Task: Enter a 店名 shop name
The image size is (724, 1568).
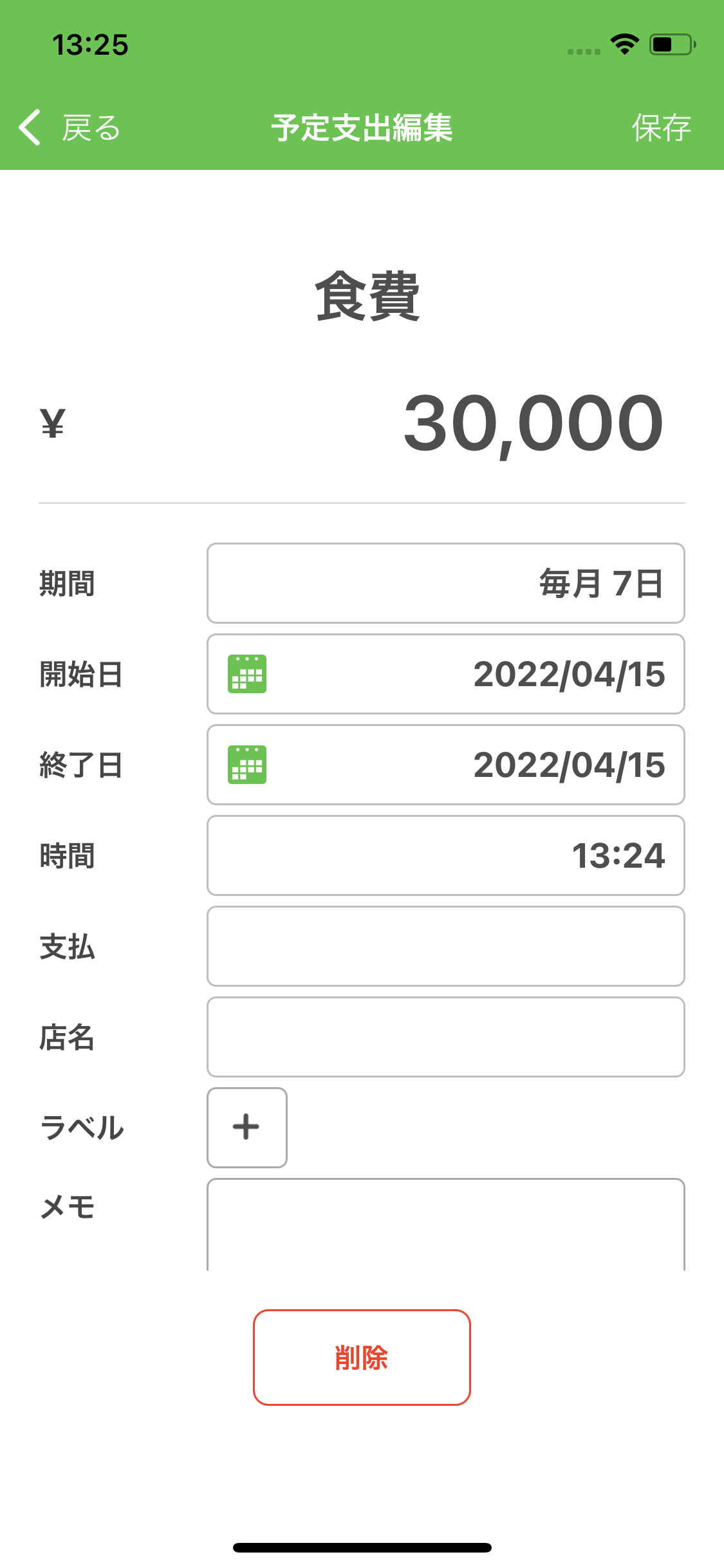Action: 445,1037
